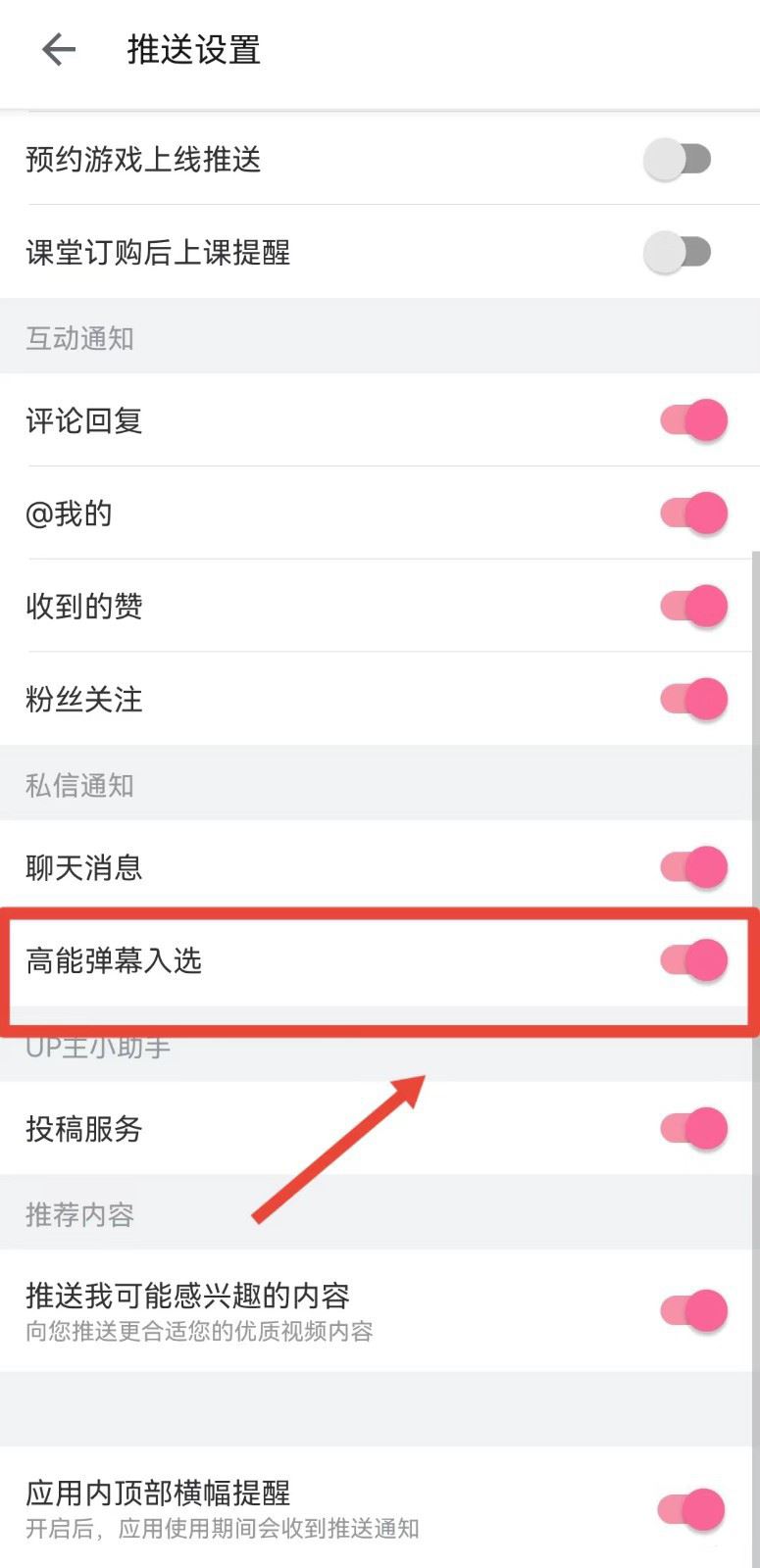Disable 粉丝关注 follower notifications
This screenshot has width=760, height=1568.
coord(691,700)
